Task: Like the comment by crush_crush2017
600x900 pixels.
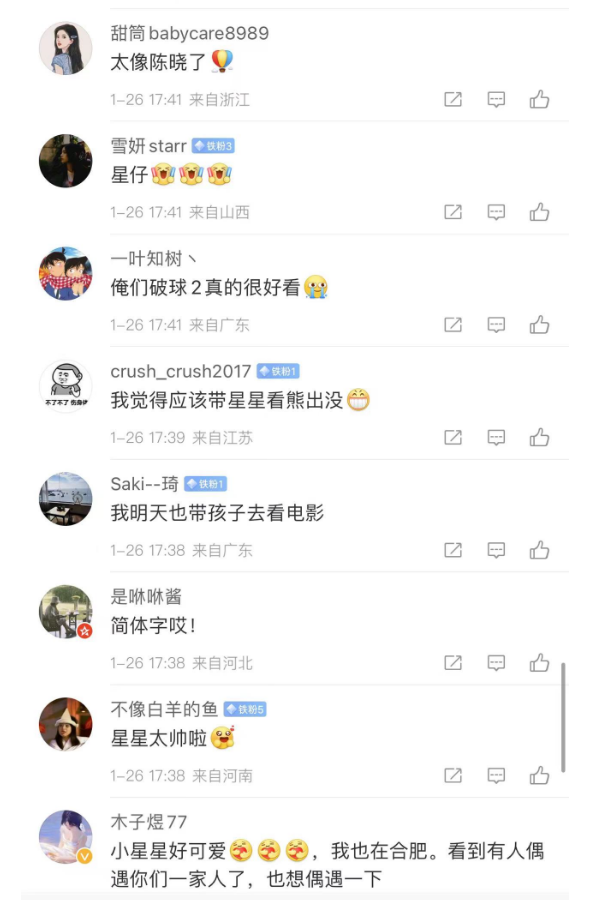Action: click(x=540, y=437)
